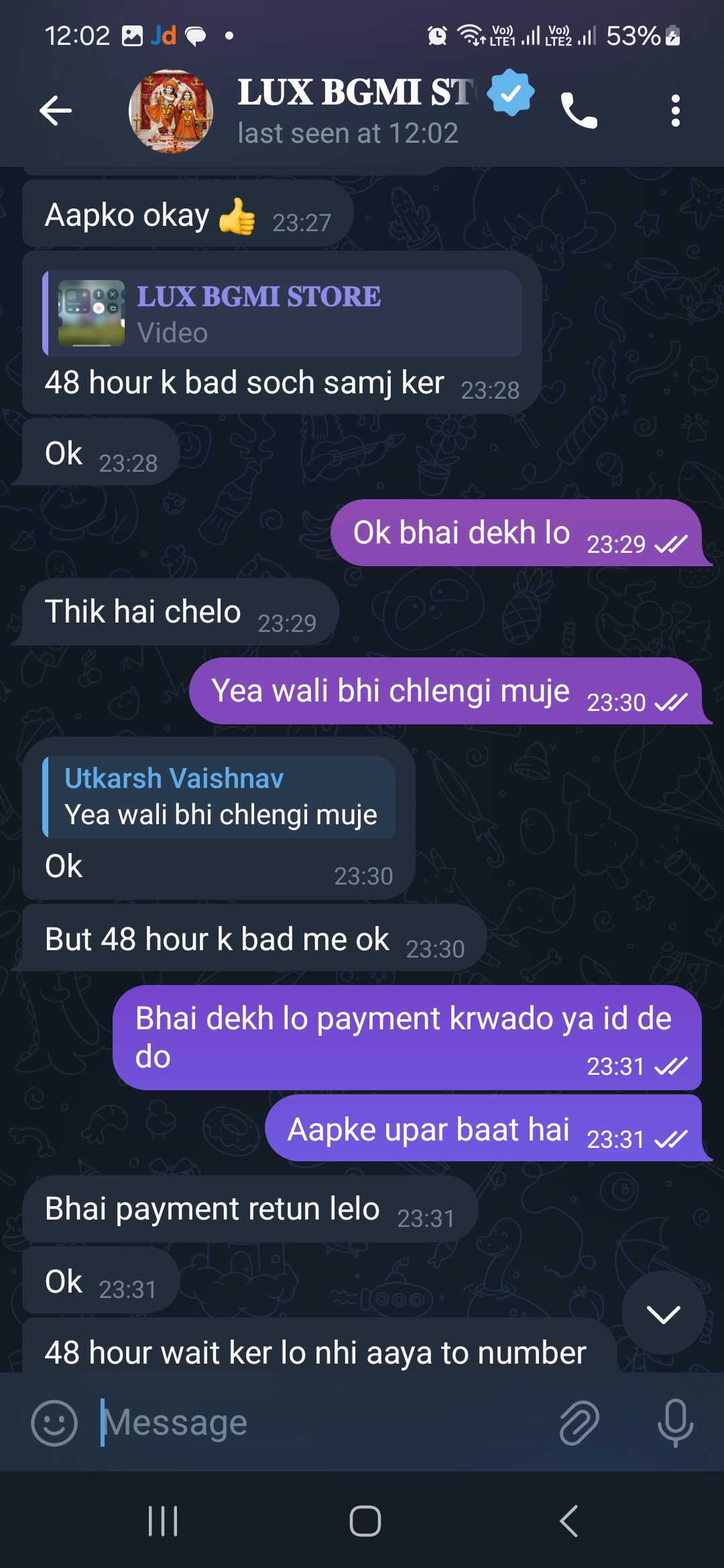Go back to the chat list
This screenshot has height=1568, width=724.
click(56, 111)
